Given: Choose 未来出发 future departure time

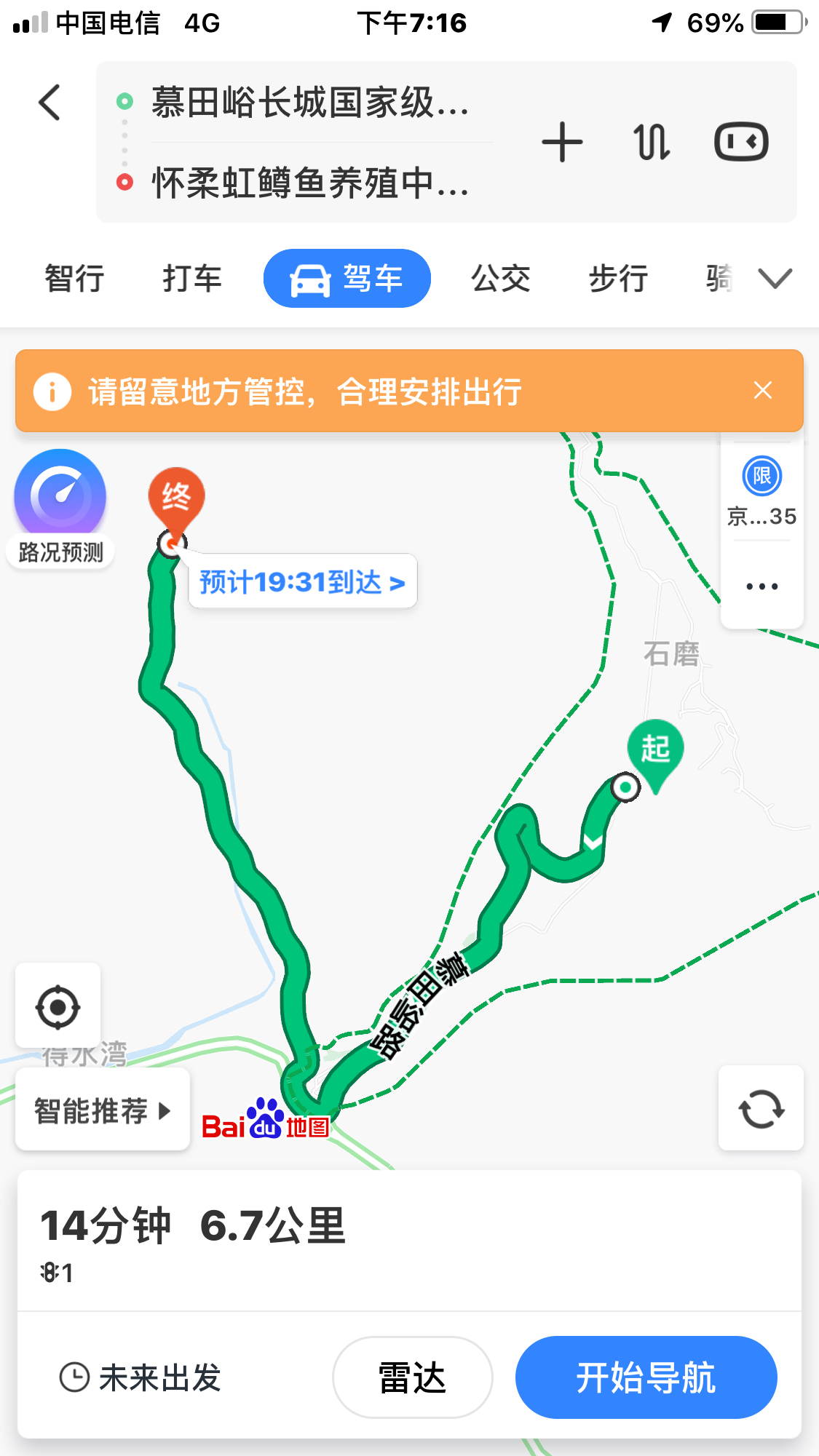Looking at the screenshot, I should pos(141,1377).
